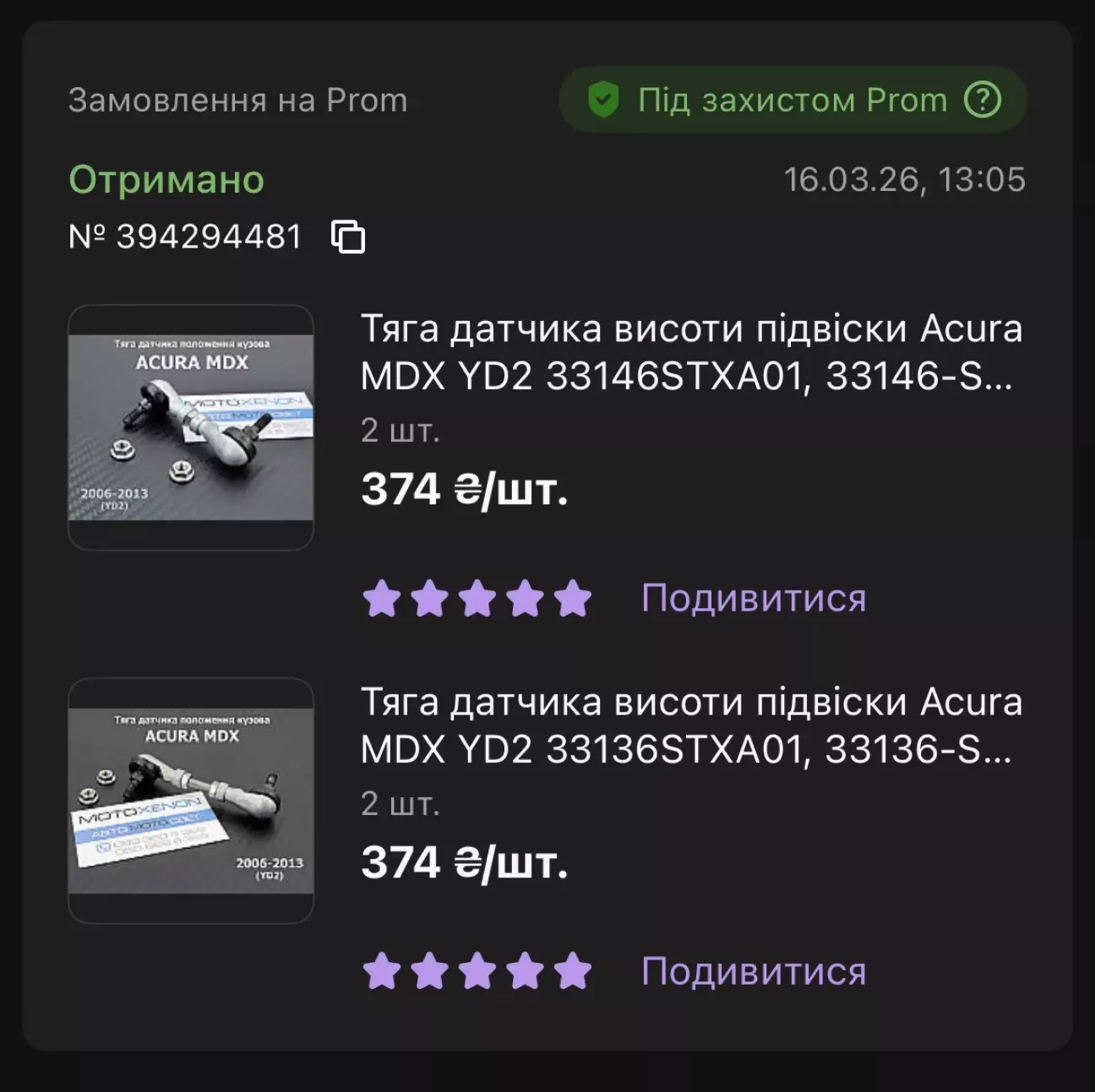Screen dimensions: 1095x1092
Task: View the review for the 33136STXA01 item
Action: pyautogui.click(x=753, y=971)
